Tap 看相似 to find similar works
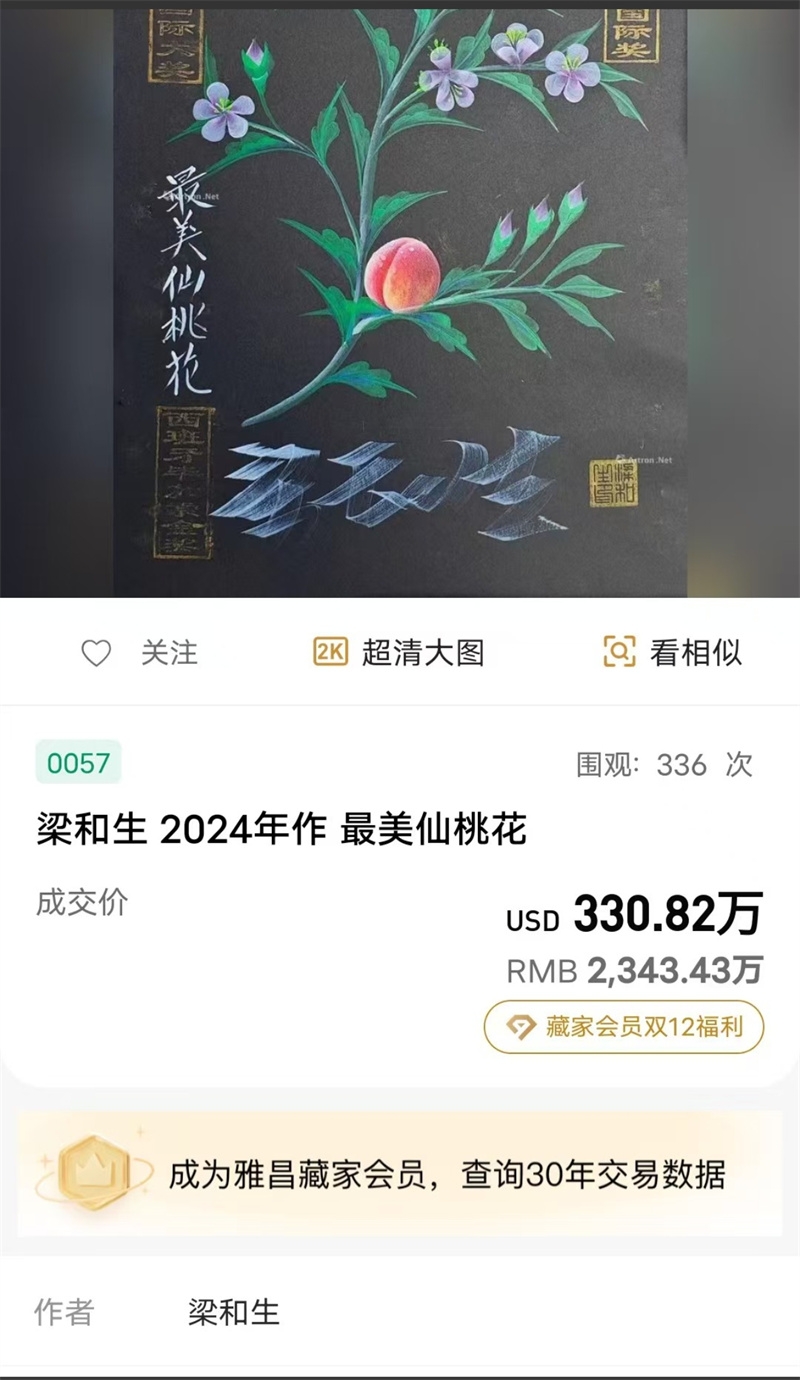Image resolution: width=800 pixels, height=1380 pixels. [x=672, y=654]
